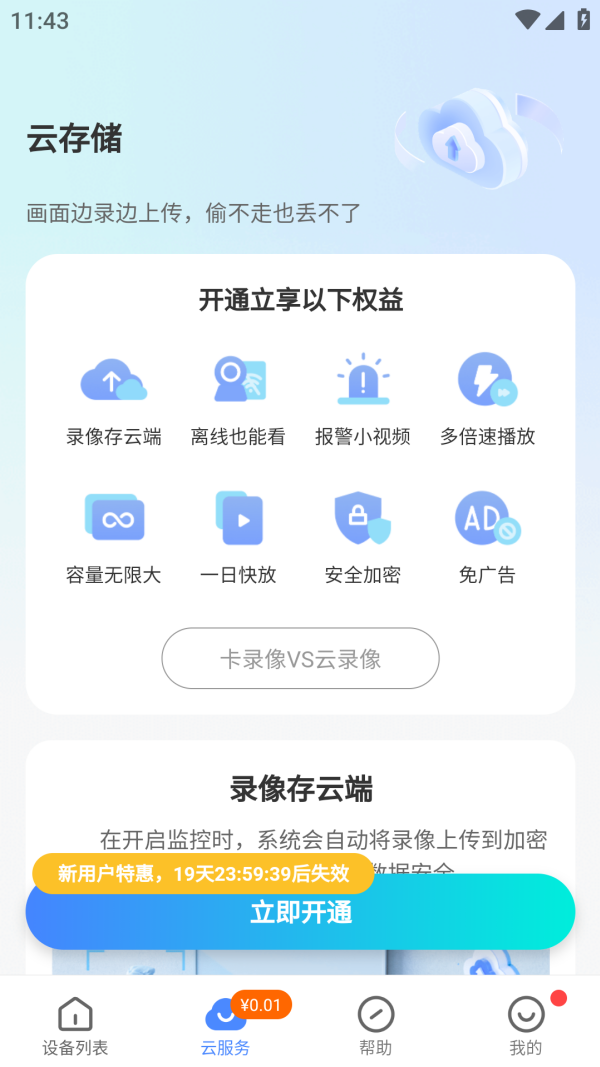The image size is (600, 1067).
Task: Open the 我的 tab
Action: pyautogui.click(x=525, y=1026)
